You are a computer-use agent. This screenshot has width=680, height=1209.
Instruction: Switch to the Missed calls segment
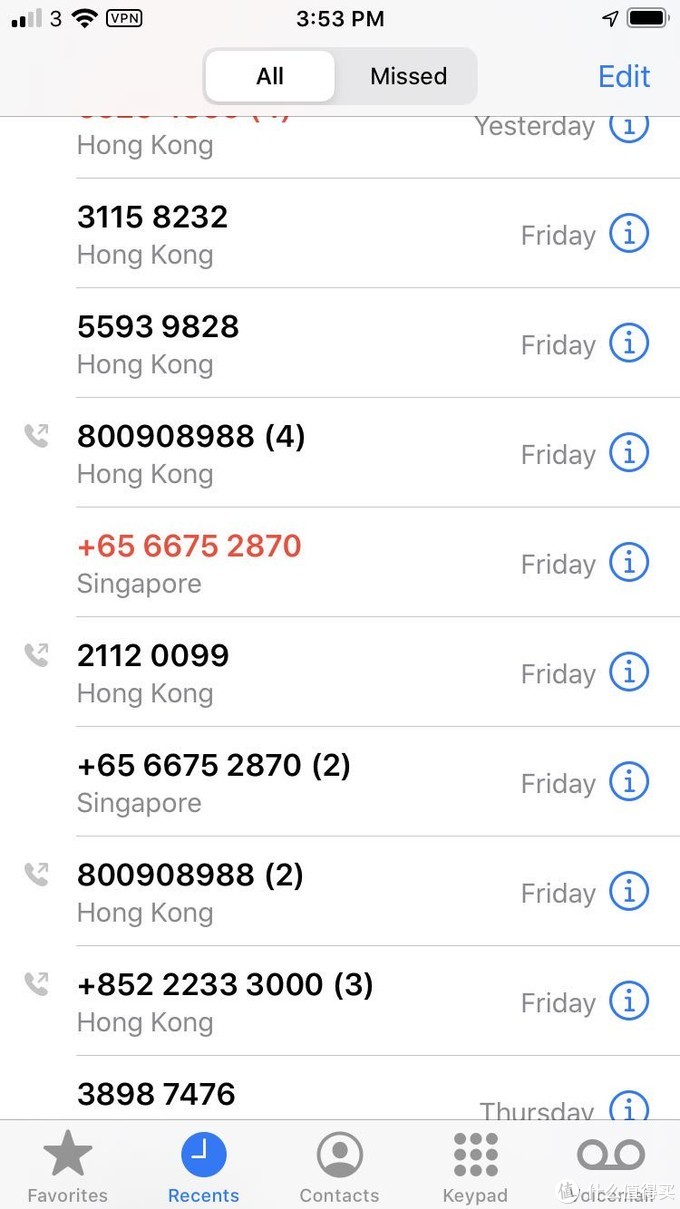click(x=408, y=76)
